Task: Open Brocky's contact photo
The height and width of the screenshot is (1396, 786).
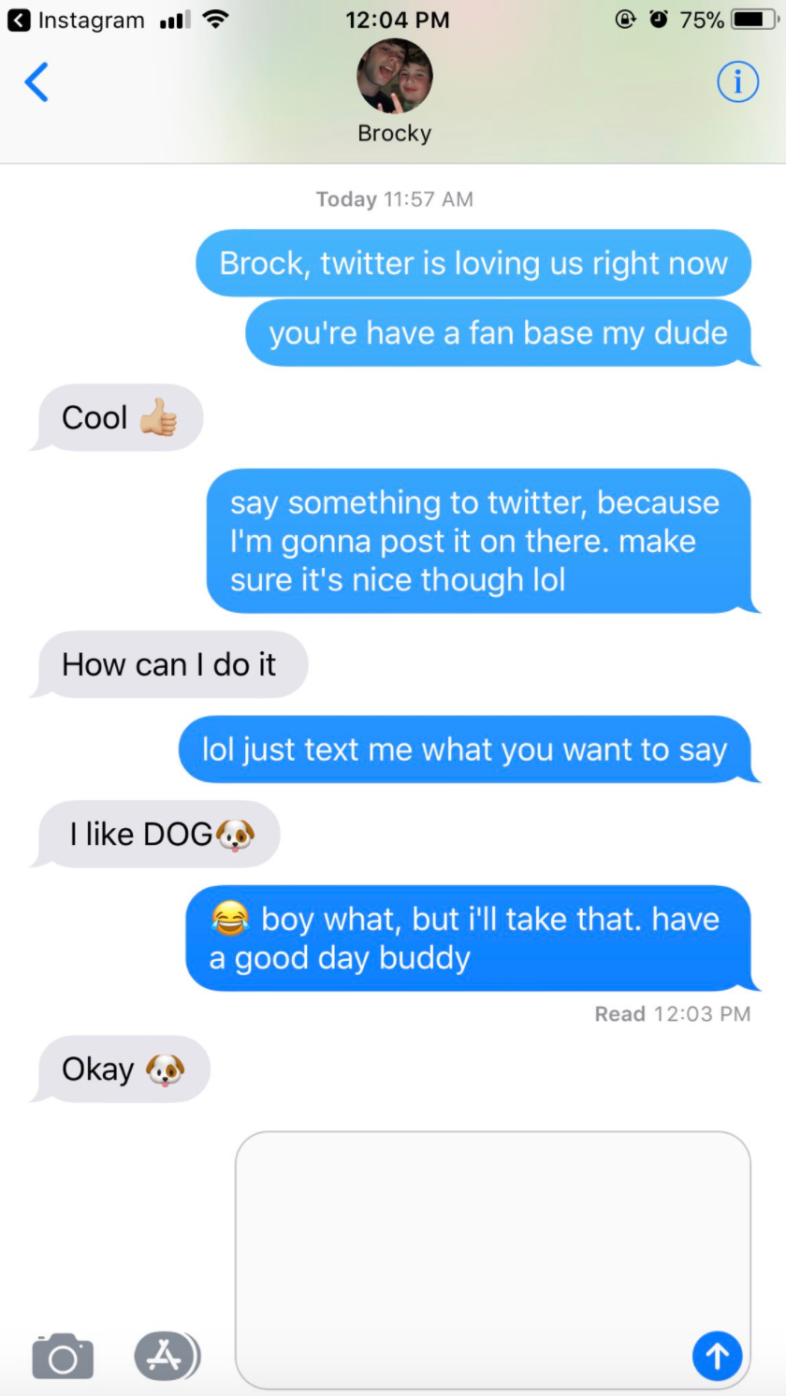Action: [394, 76]
